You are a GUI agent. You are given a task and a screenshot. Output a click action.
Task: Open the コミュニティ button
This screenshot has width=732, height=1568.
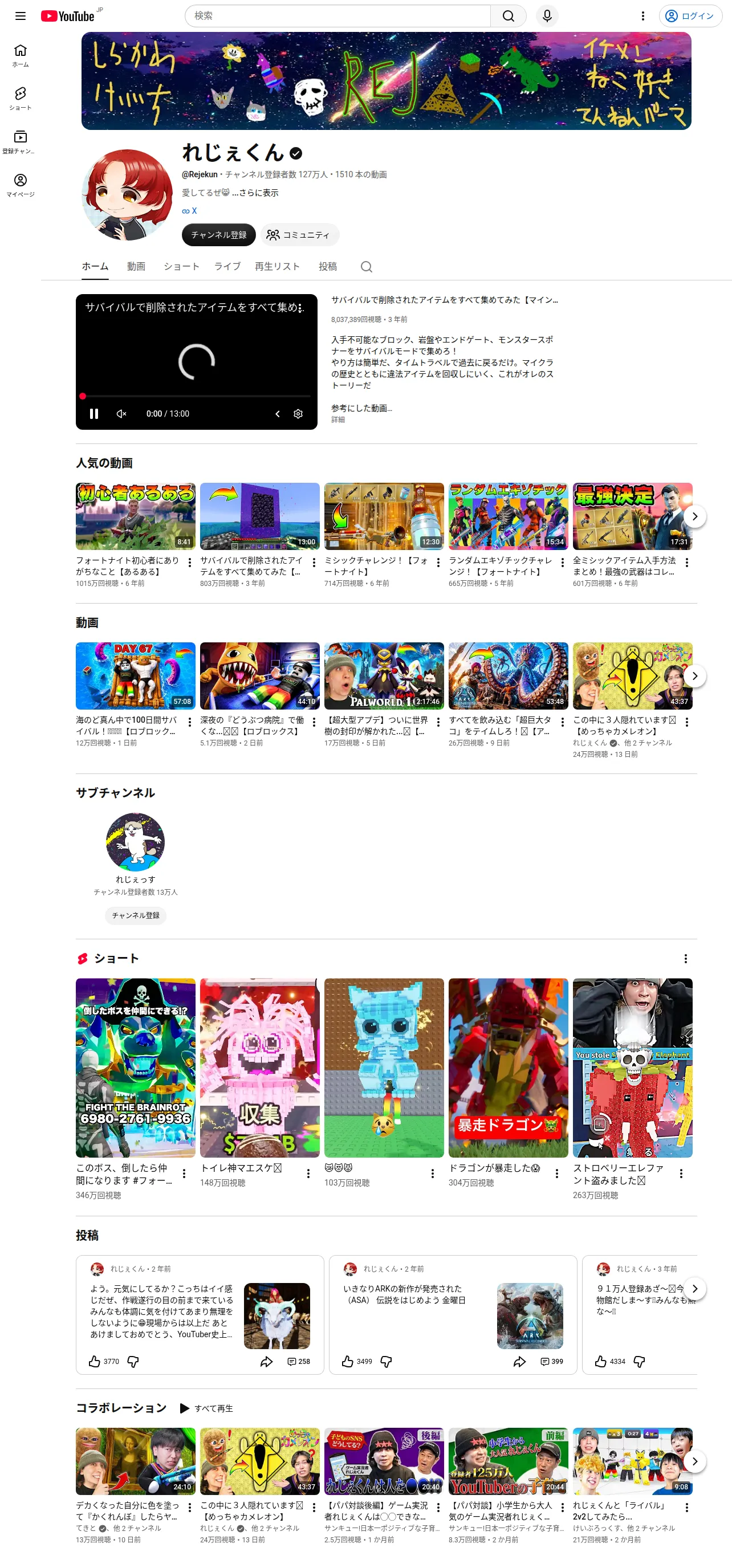pos(300,235)
